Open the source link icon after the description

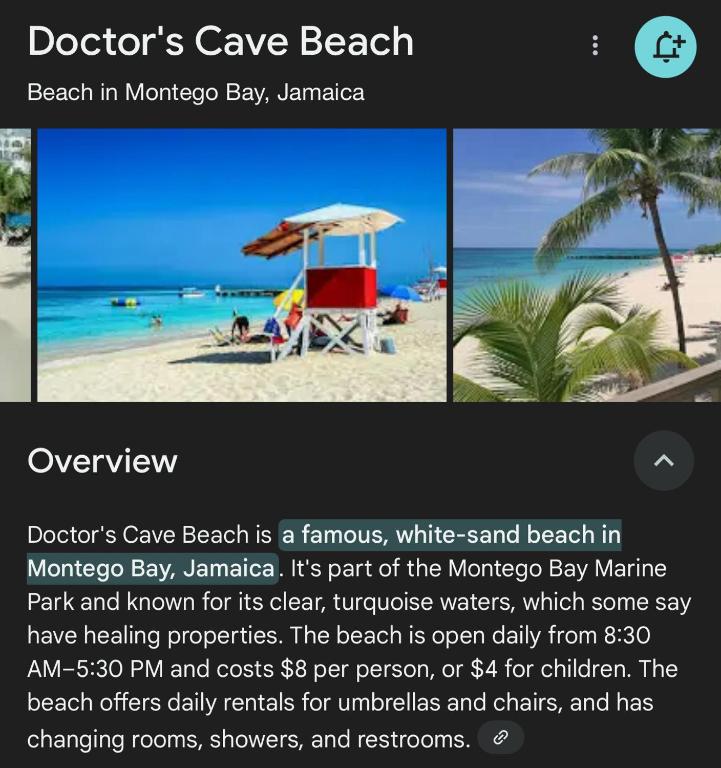501,738
